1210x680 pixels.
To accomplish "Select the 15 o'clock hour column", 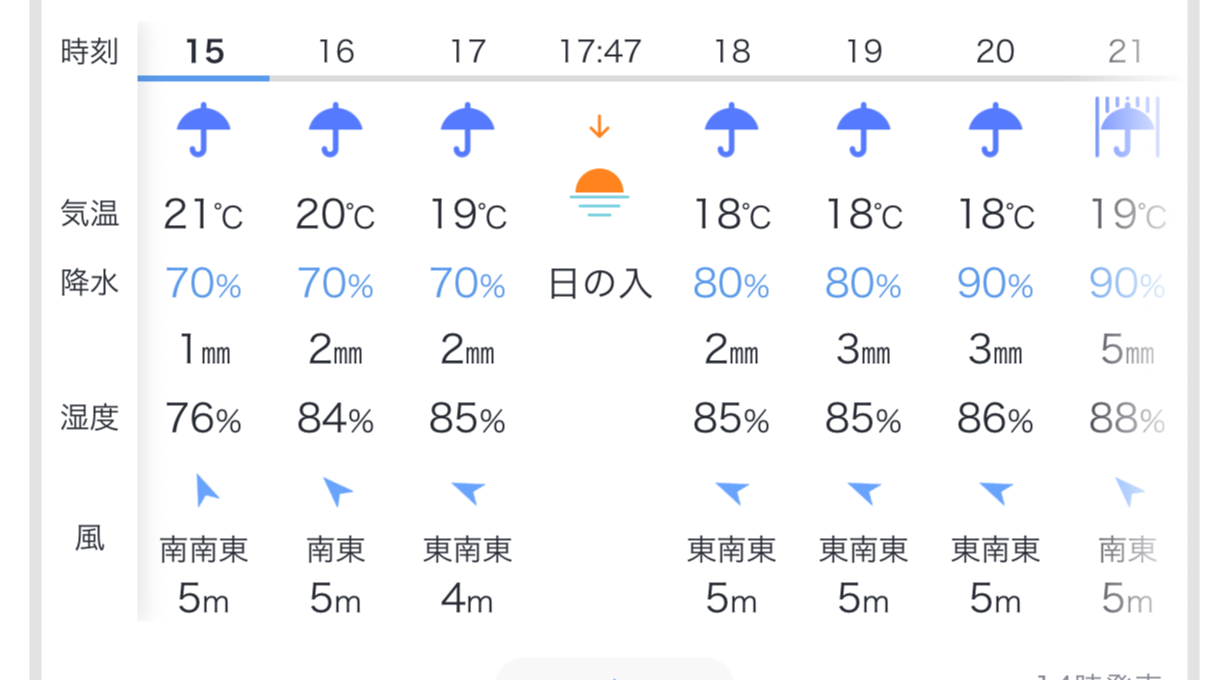I will (204, 51).
